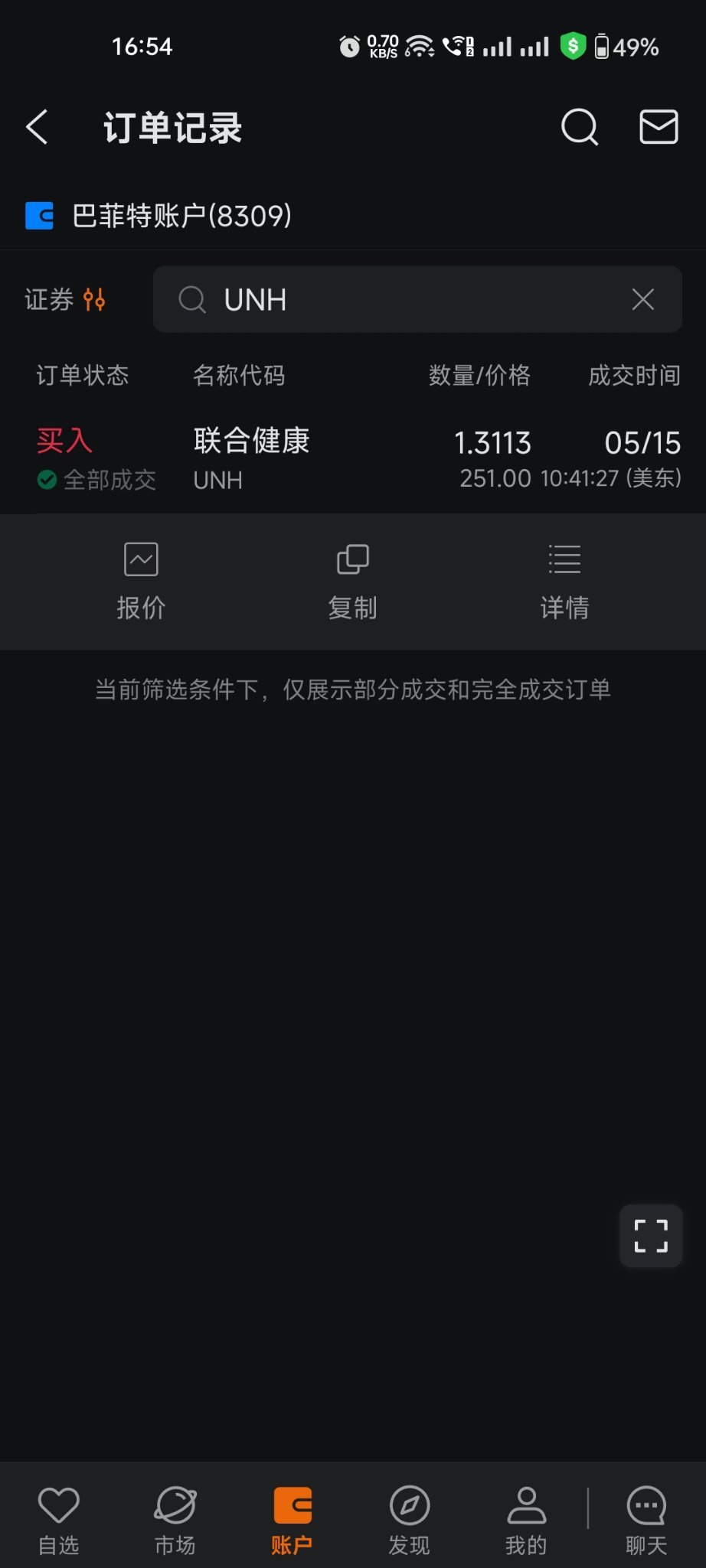
Task: Open the 证券 filter options
Action: click(x=65, y=299)
